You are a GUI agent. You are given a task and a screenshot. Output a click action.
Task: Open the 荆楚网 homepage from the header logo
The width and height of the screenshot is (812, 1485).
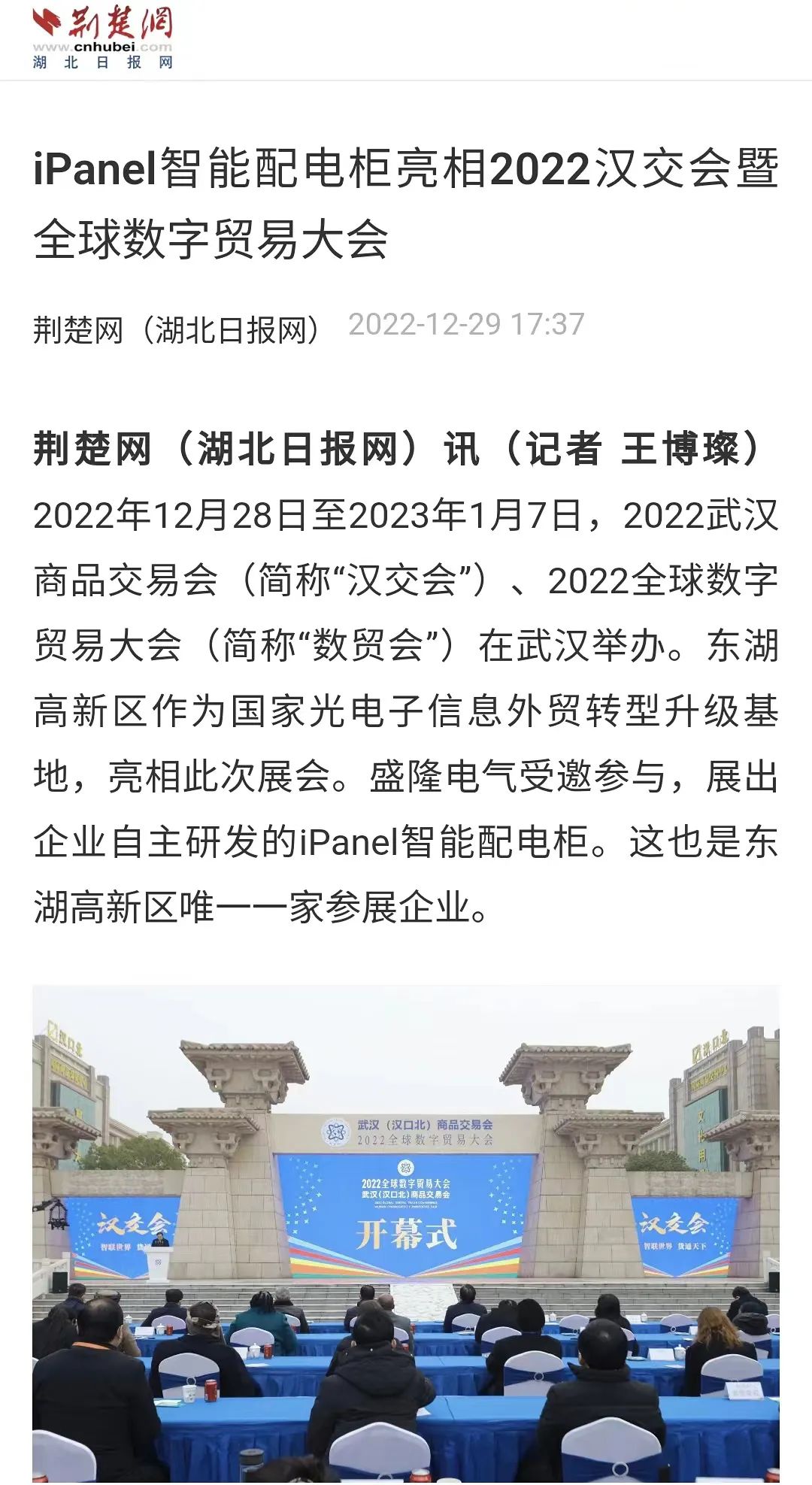click(x=103, y=39)
